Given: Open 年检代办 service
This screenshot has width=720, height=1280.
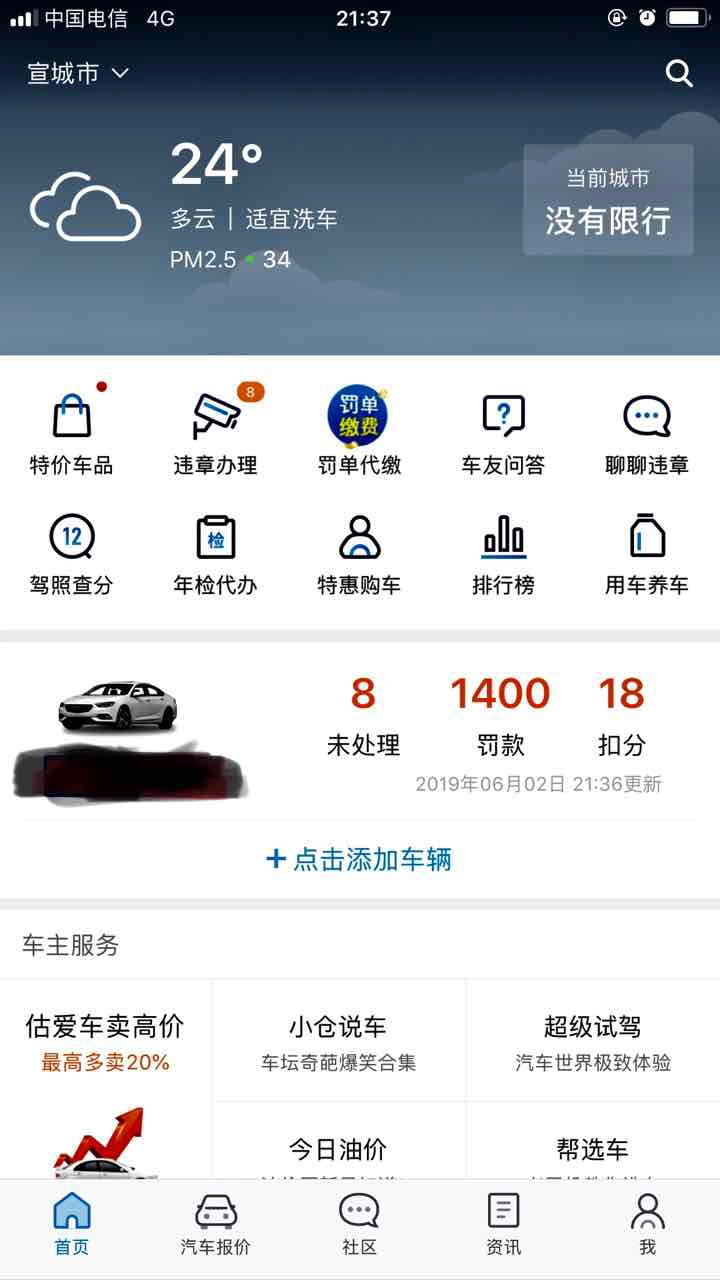Looking at the screenshot, I should 215,553.
